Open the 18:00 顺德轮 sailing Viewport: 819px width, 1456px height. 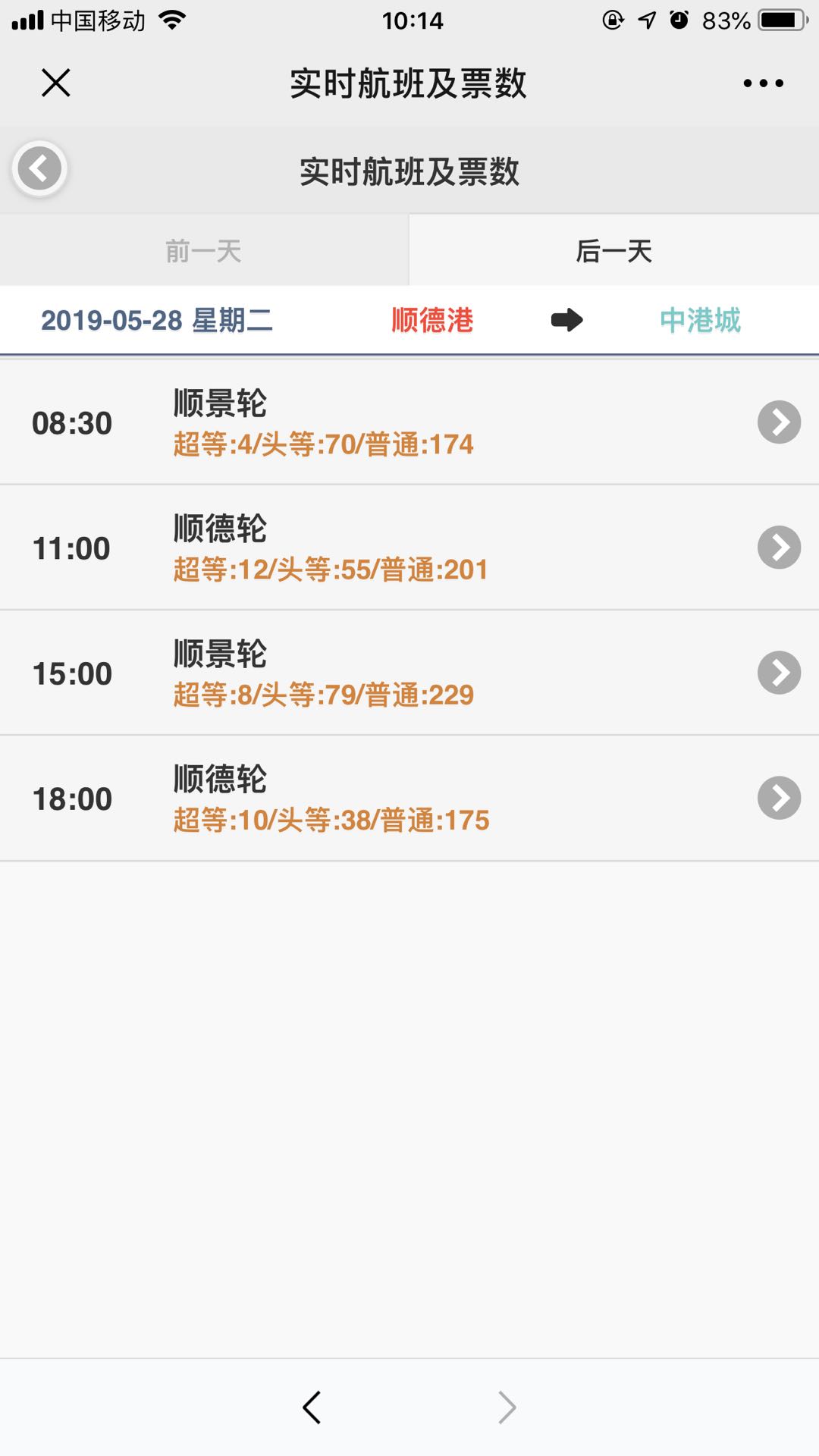409,799
